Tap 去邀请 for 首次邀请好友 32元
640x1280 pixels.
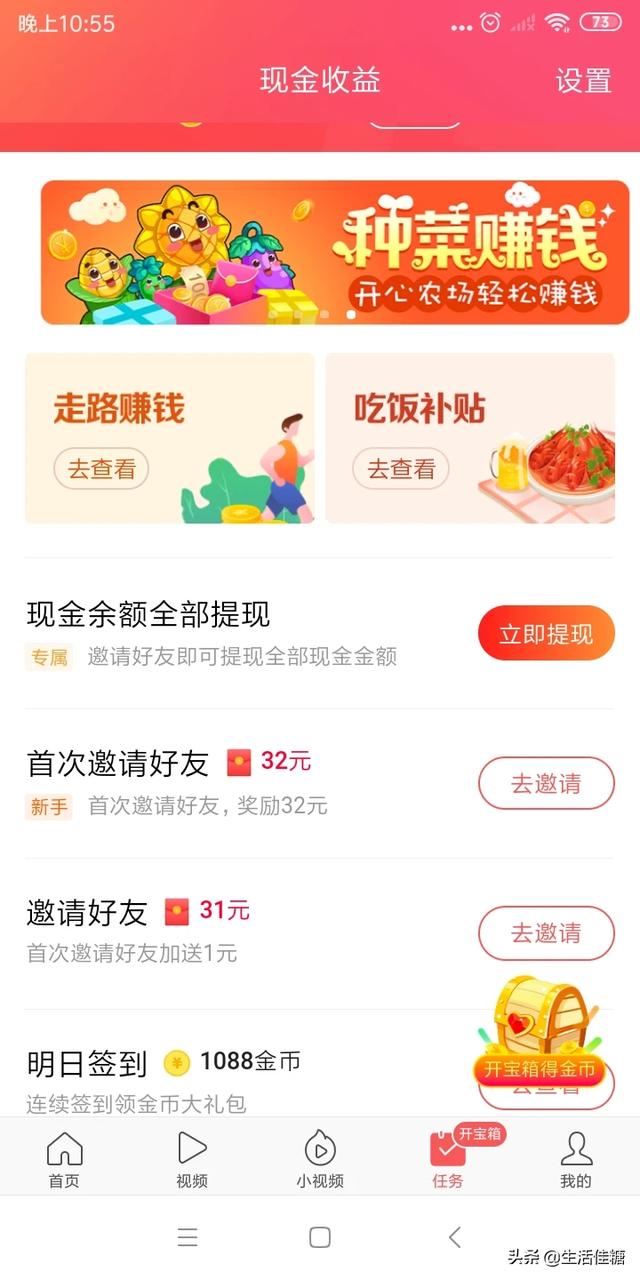(x=546, y=783)
